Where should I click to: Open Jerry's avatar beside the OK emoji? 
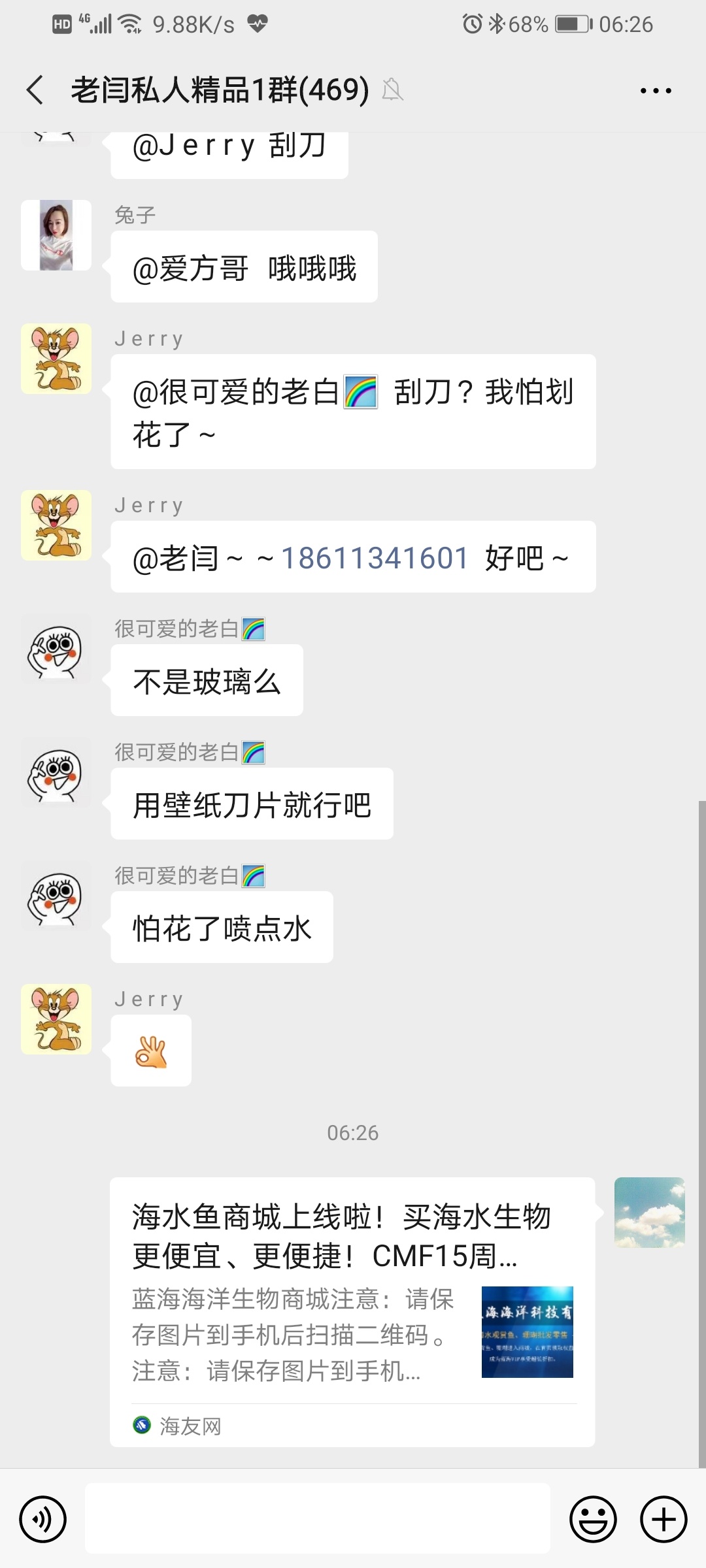click(56, 1019)
